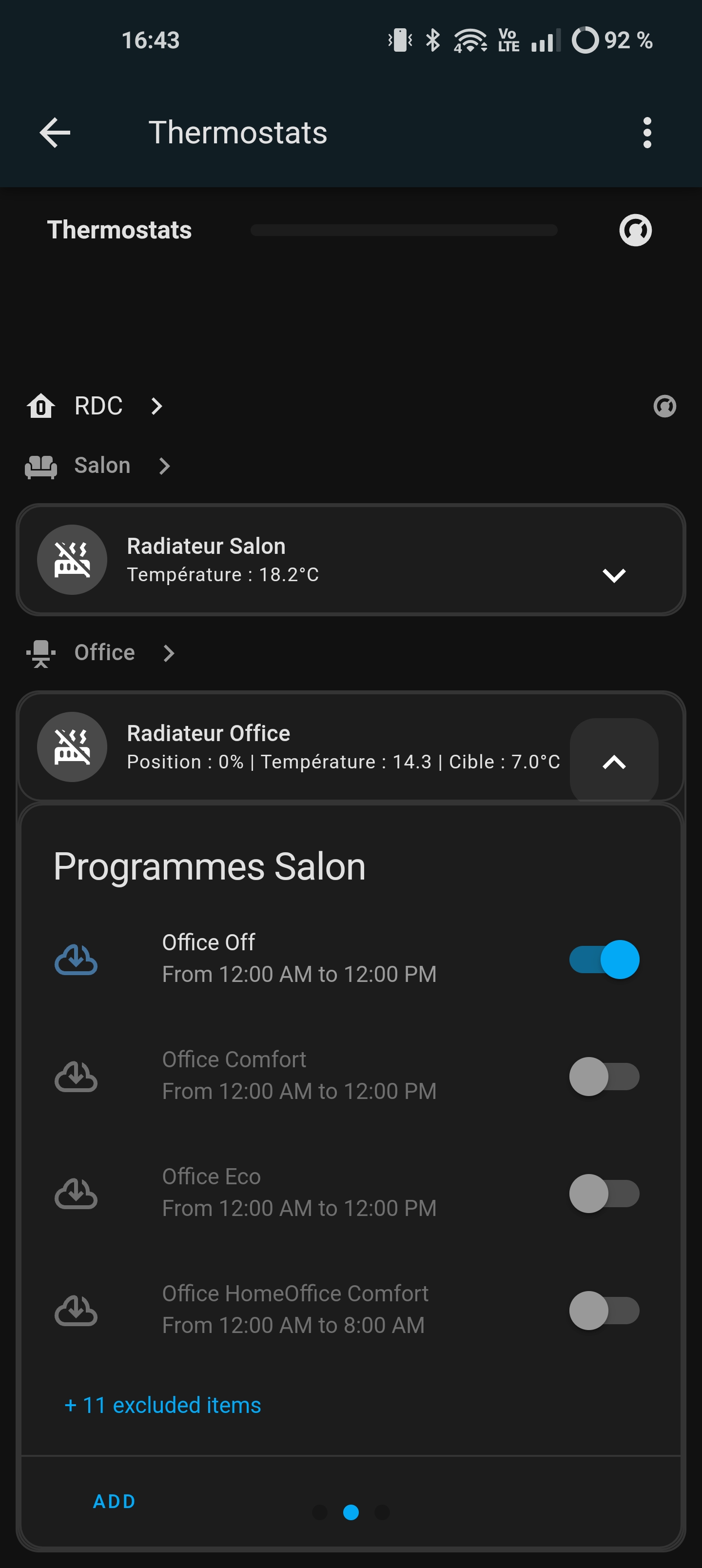Go back using the top arrow
This screenshot has width=702, height=1568.
coord(55,133)
